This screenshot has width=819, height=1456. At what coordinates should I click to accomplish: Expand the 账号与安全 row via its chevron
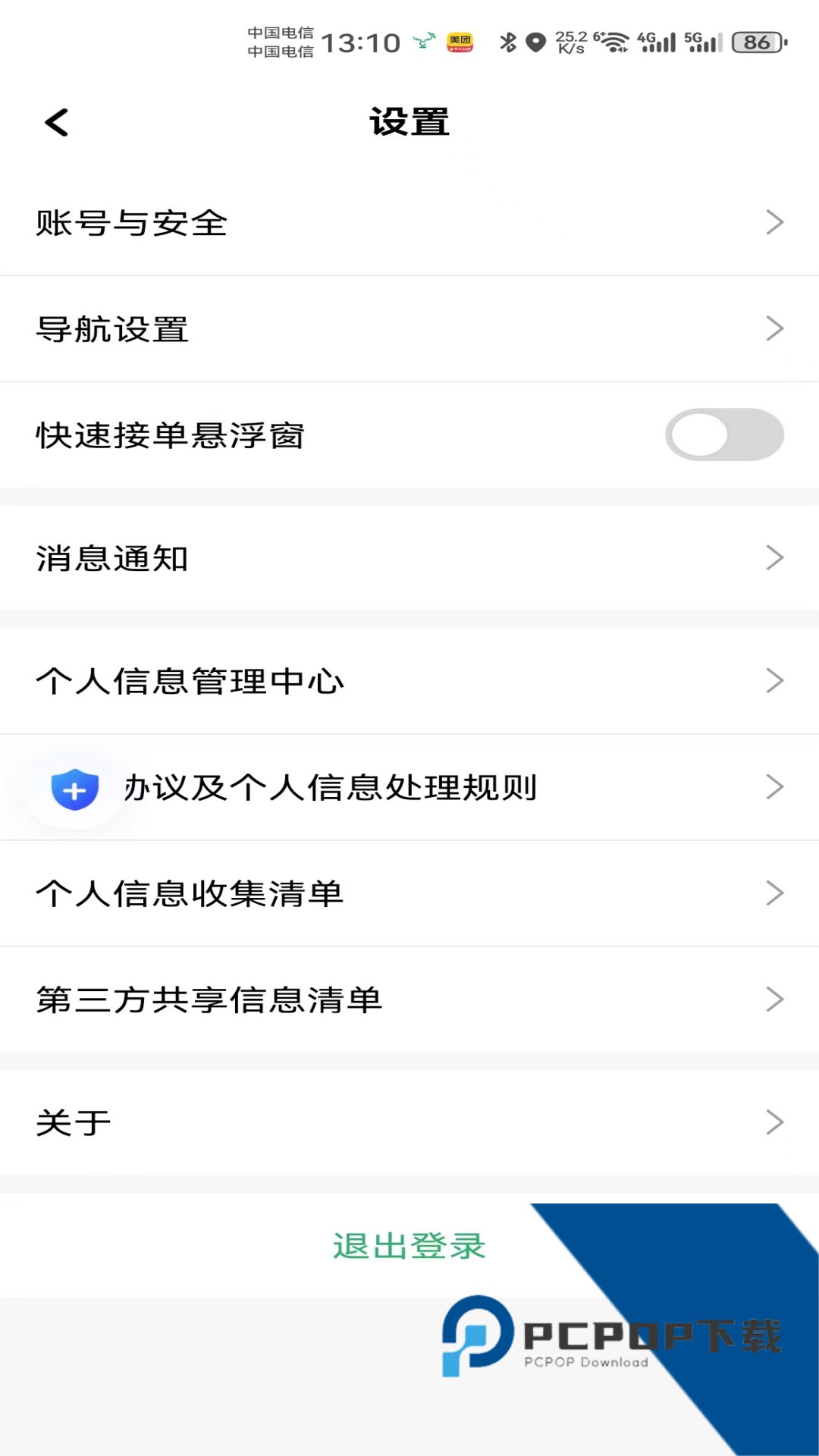click(x=774, y=221)
